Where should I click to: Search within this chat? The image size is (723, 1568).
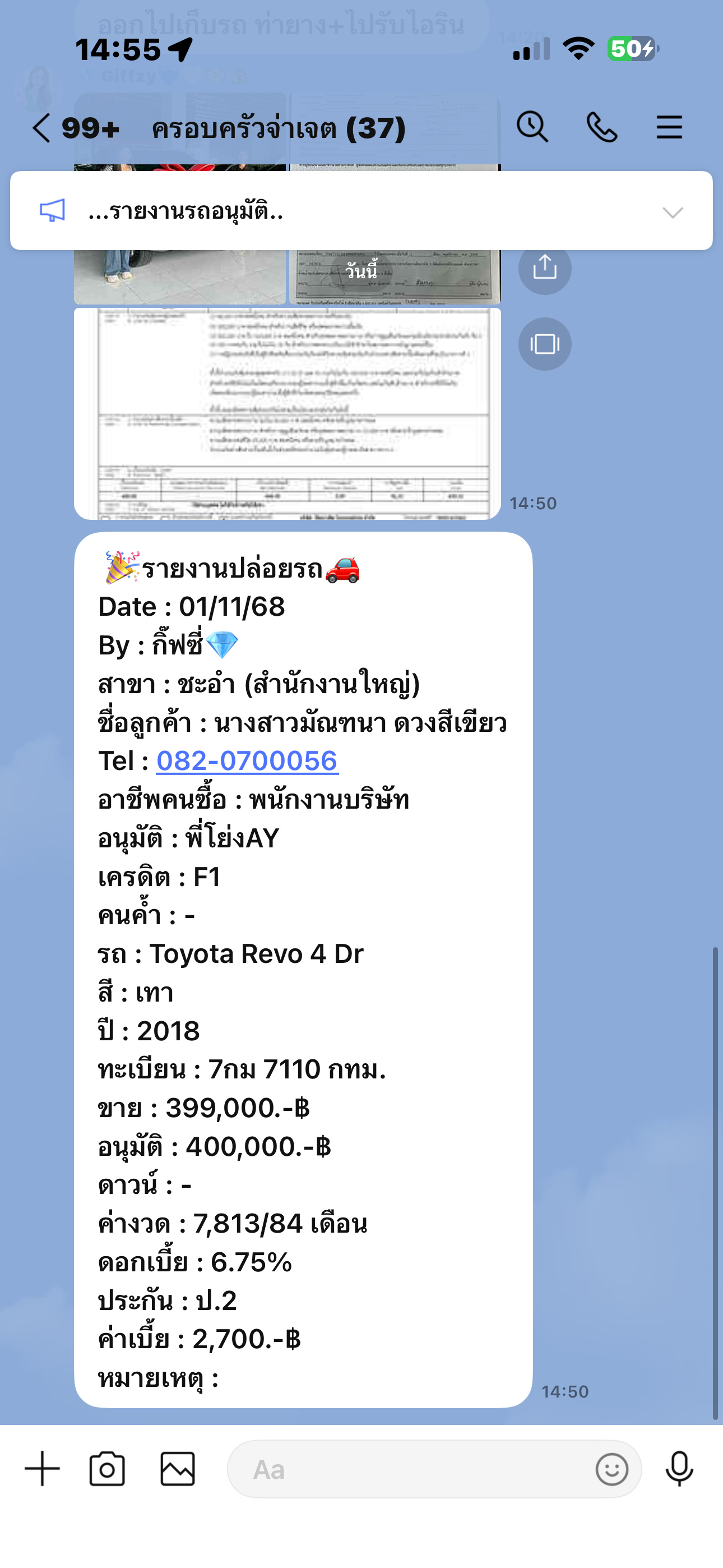point(532,127)
